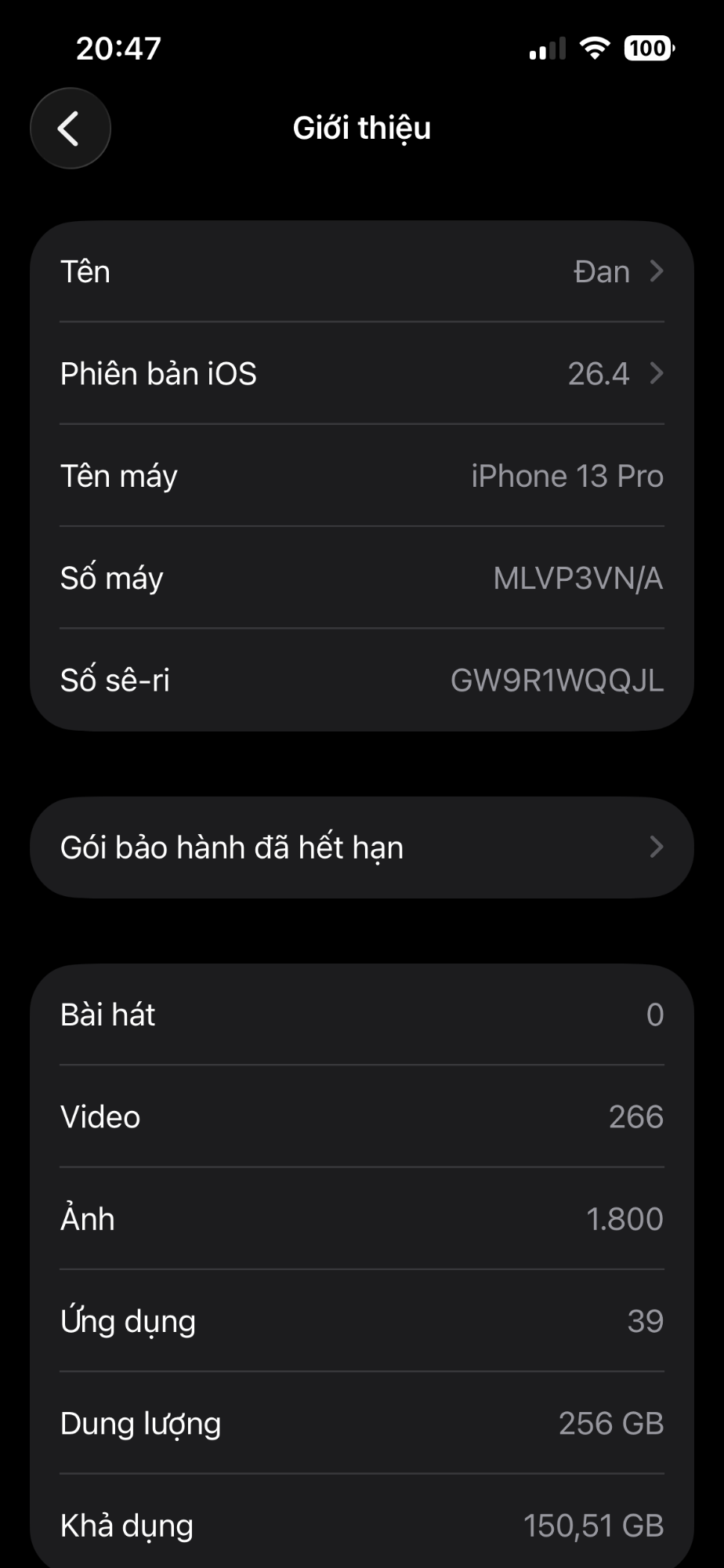Open the device name row labeled Tên
The width and height of the screenshot is (724, 1568).
pyautogui.click(x=362, y=271)
